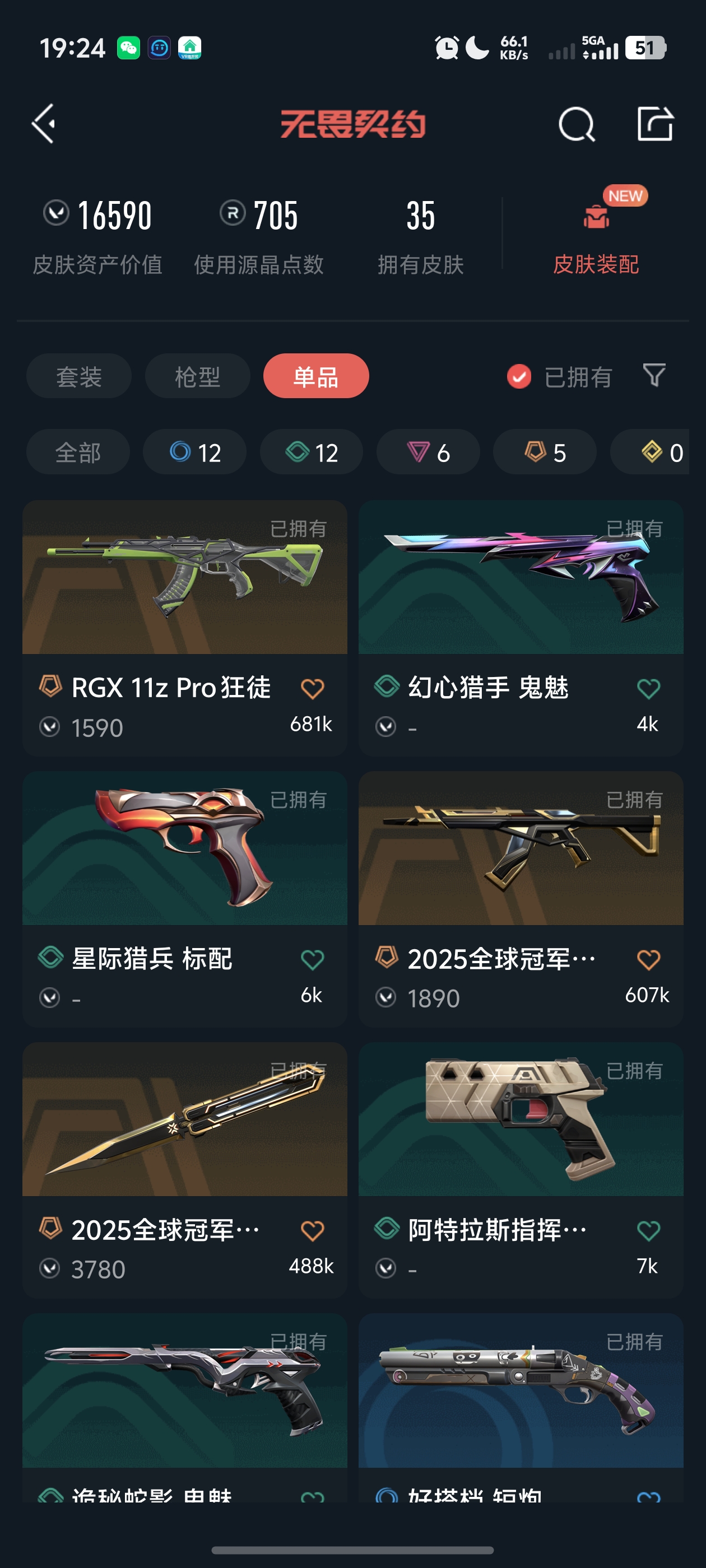
Task: Switch to the 套装 tab
Action: tap(78, 376)
